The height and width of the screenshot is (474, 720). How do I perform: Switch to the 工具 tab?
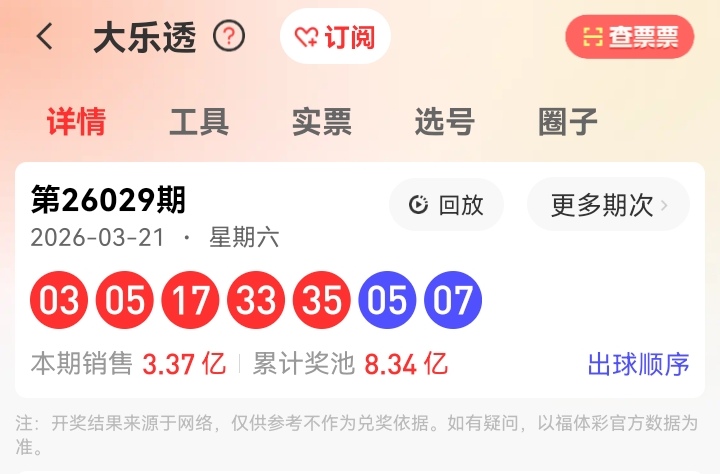pyautogui.click(x=199, y=122)
